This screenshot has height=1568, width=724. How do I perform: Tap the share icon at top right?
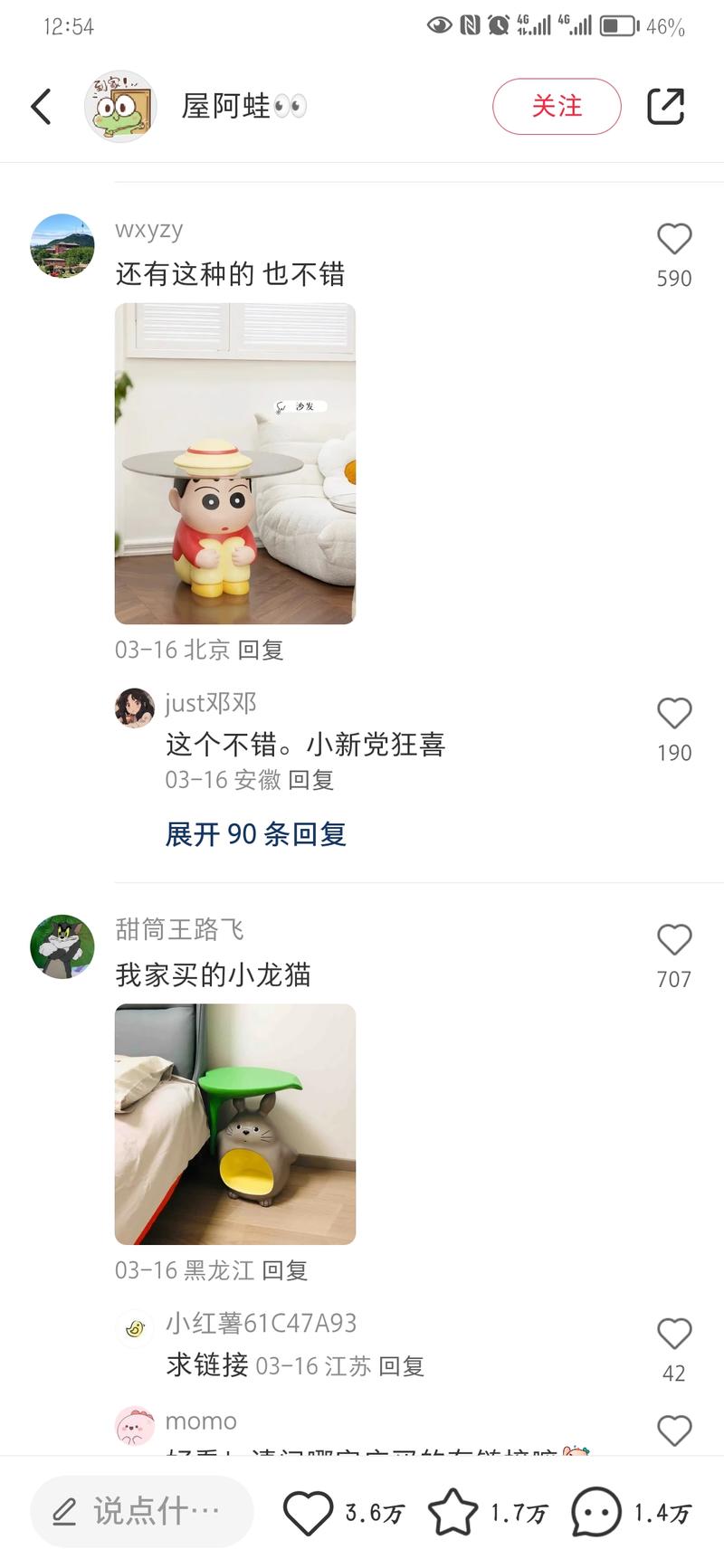click(x=665, y=106)
